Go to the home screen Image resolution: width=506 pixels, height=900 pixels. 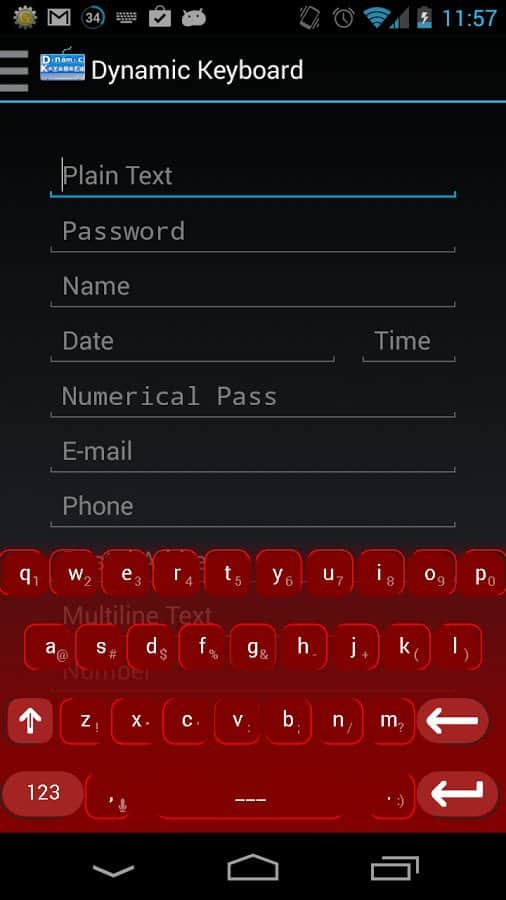[253, 868]
